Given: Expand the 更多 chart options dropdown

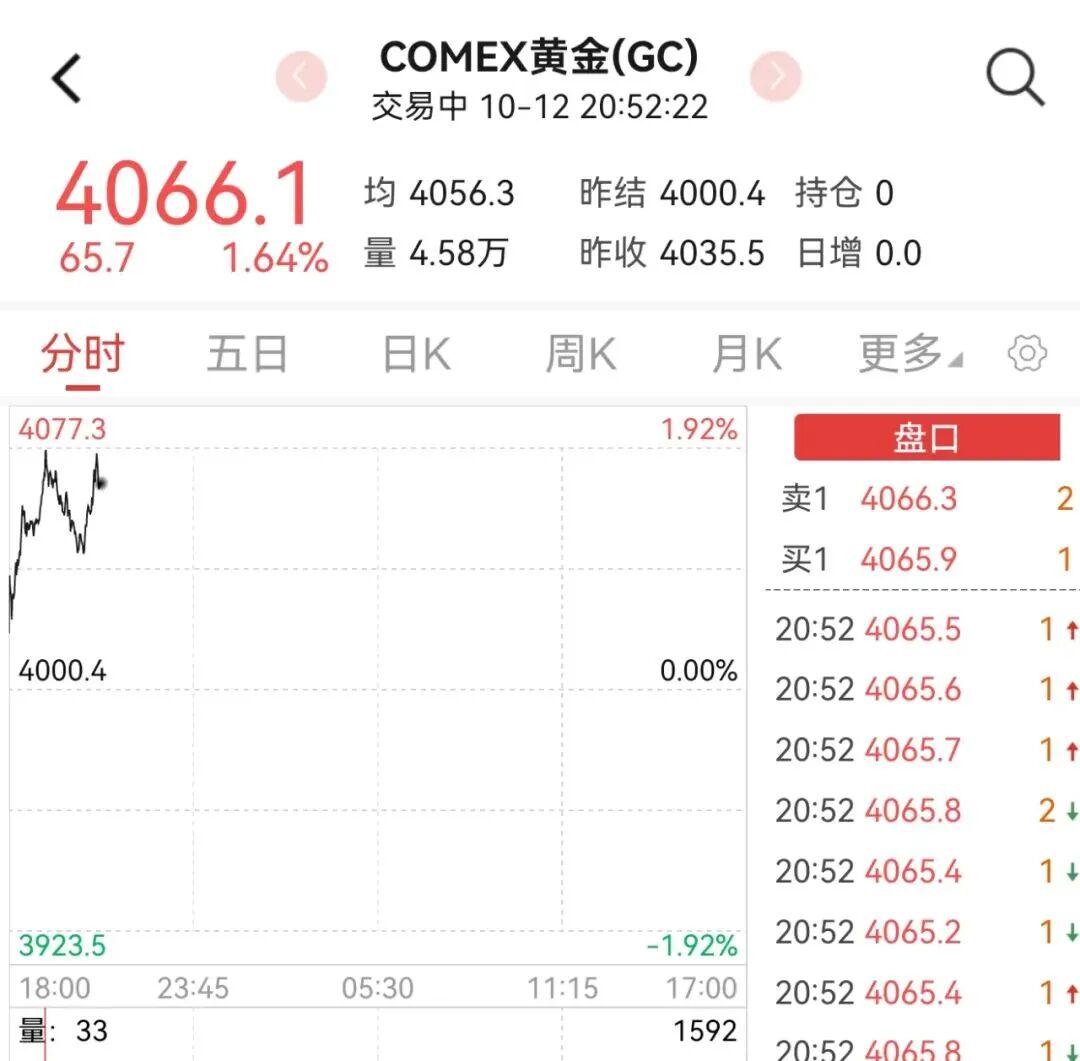Looking at the screenshot, I should (908, 354).
